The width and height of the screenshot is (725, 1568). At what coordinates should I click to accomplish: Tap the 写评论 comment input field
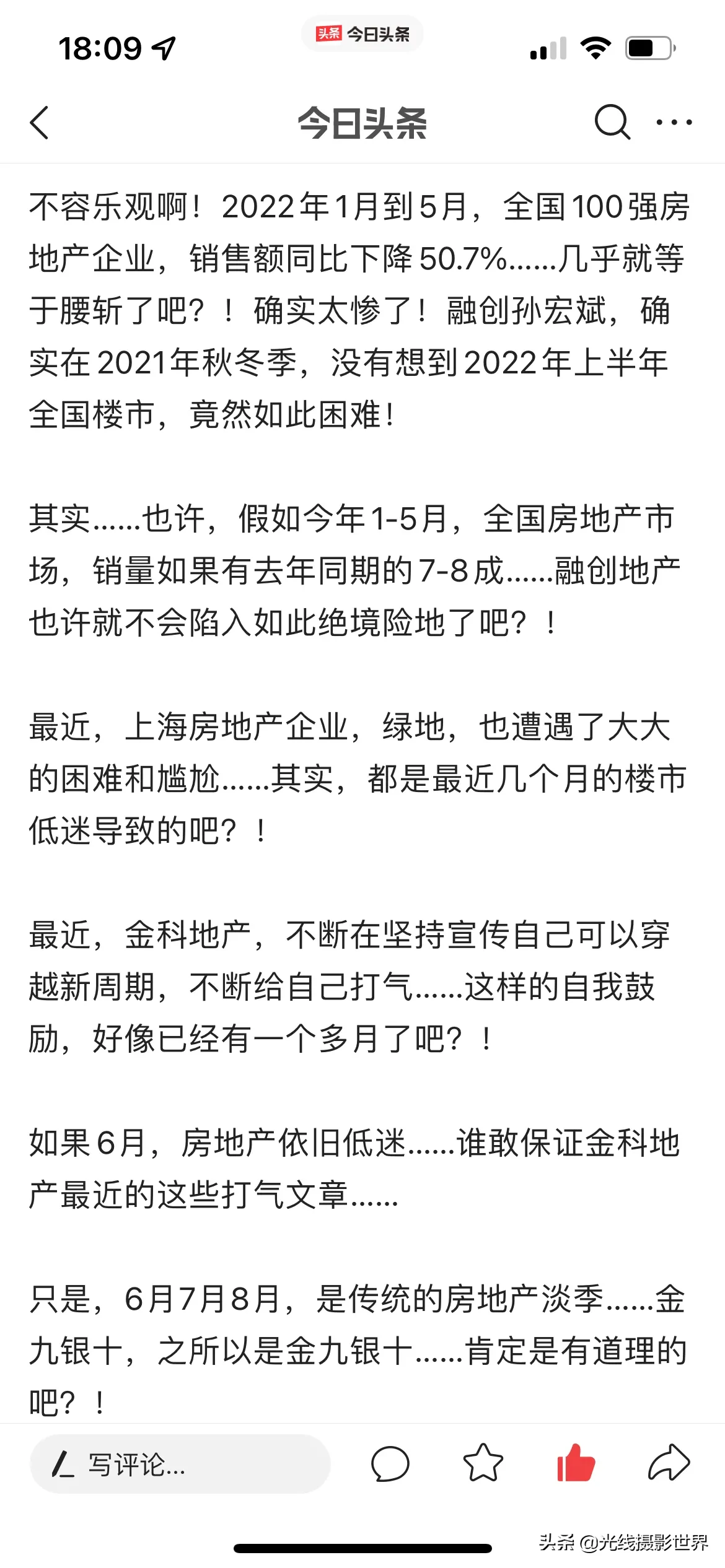(x=180, y=1465)
